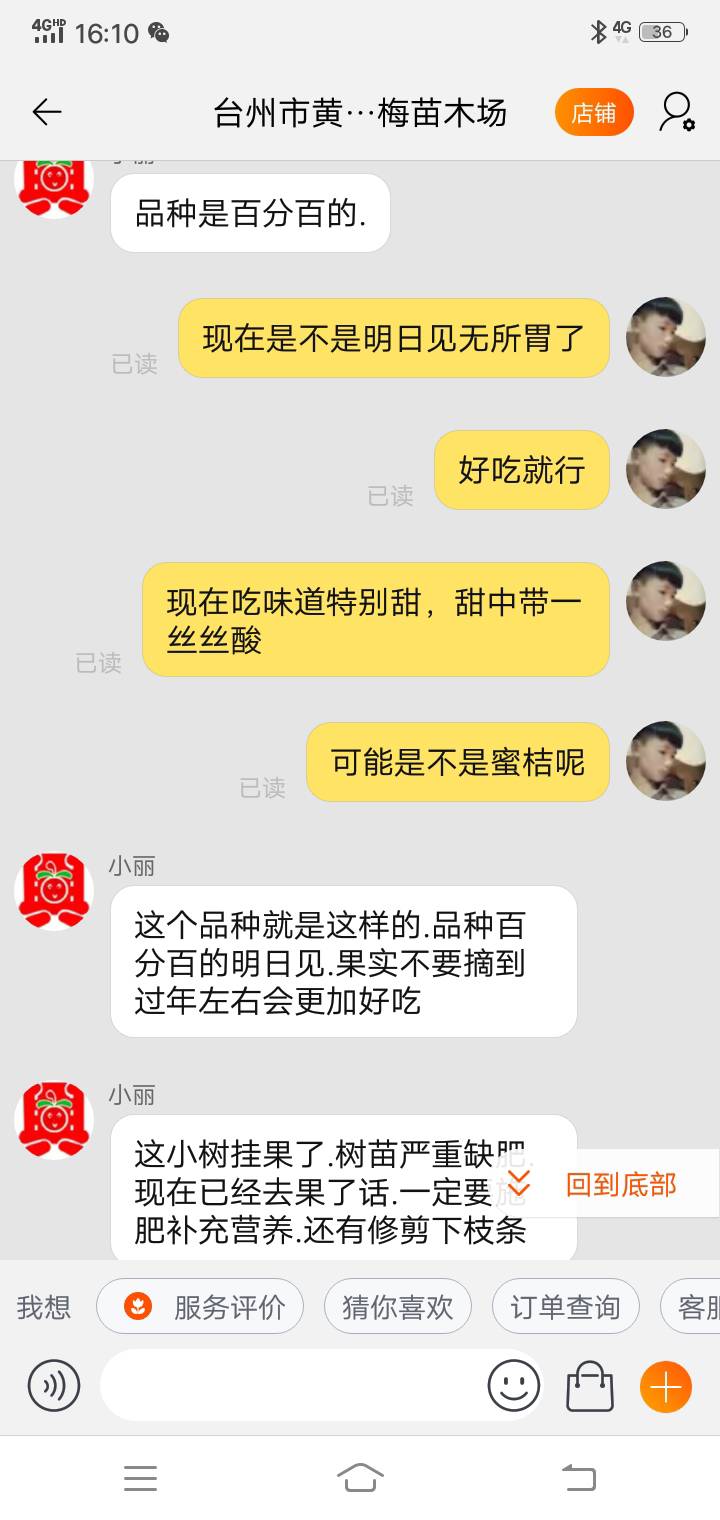Go back from the chat screen
The height and width of the screenshot is (1520, 720).
[x=47, y=112]
